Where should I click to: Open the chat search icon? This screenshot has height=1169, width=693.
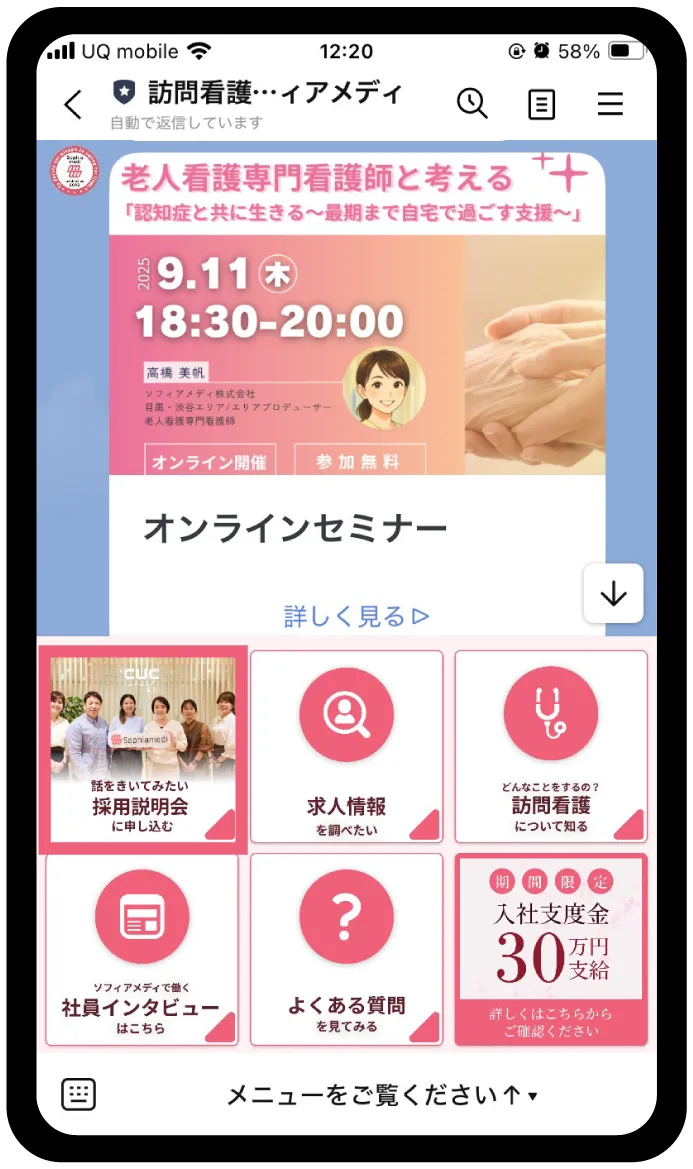click(472, 103)
